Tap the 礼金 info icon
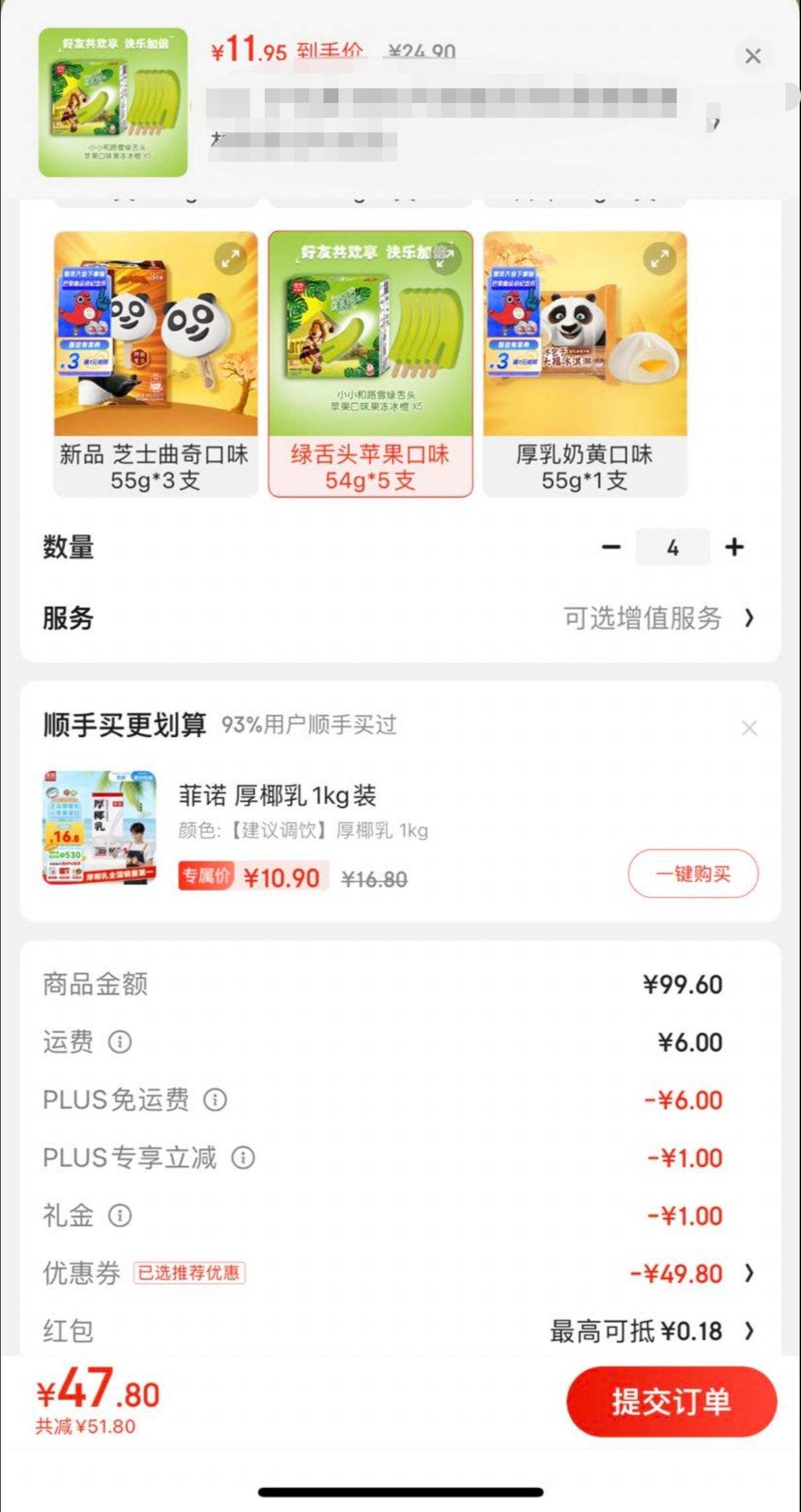Image resolution: width=801 pixels, height=1512 pixels. coord(119,1216)
